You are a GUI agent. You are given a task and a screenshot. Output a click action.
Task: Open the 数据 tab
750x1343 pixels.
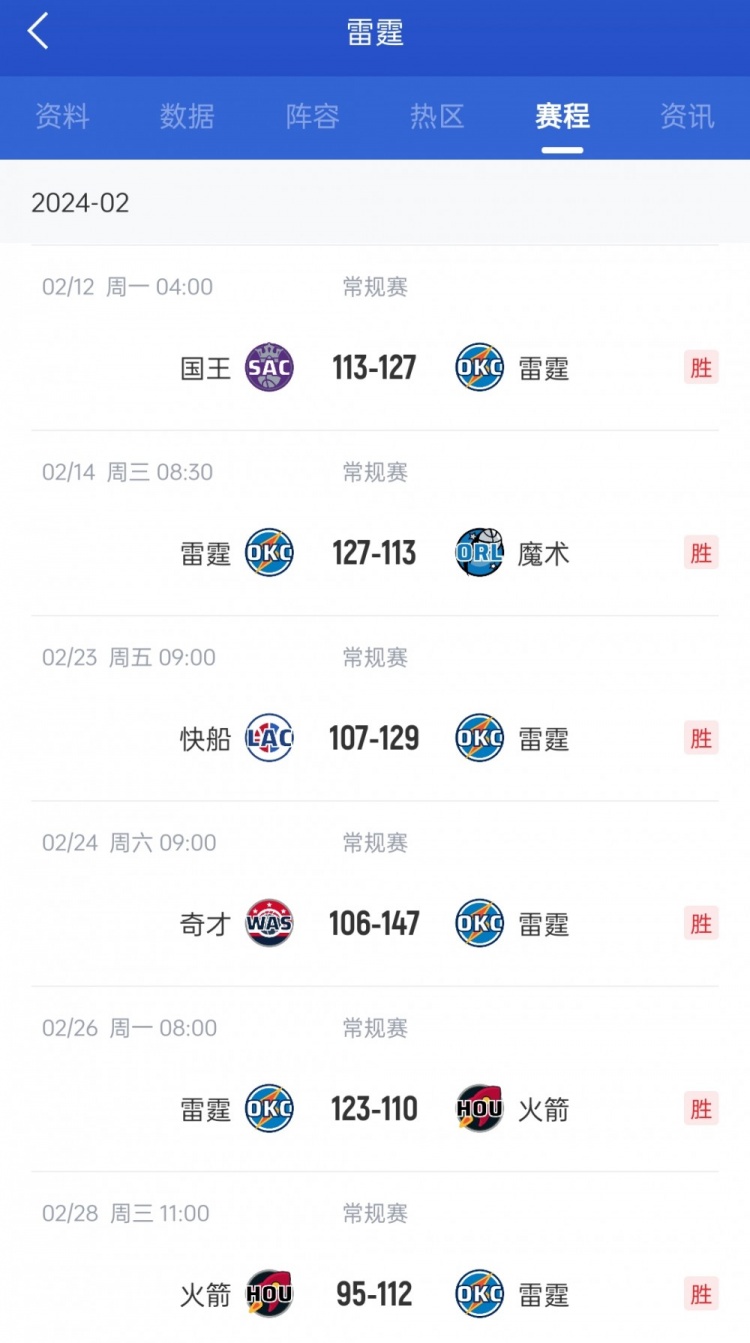coord(187,117)
